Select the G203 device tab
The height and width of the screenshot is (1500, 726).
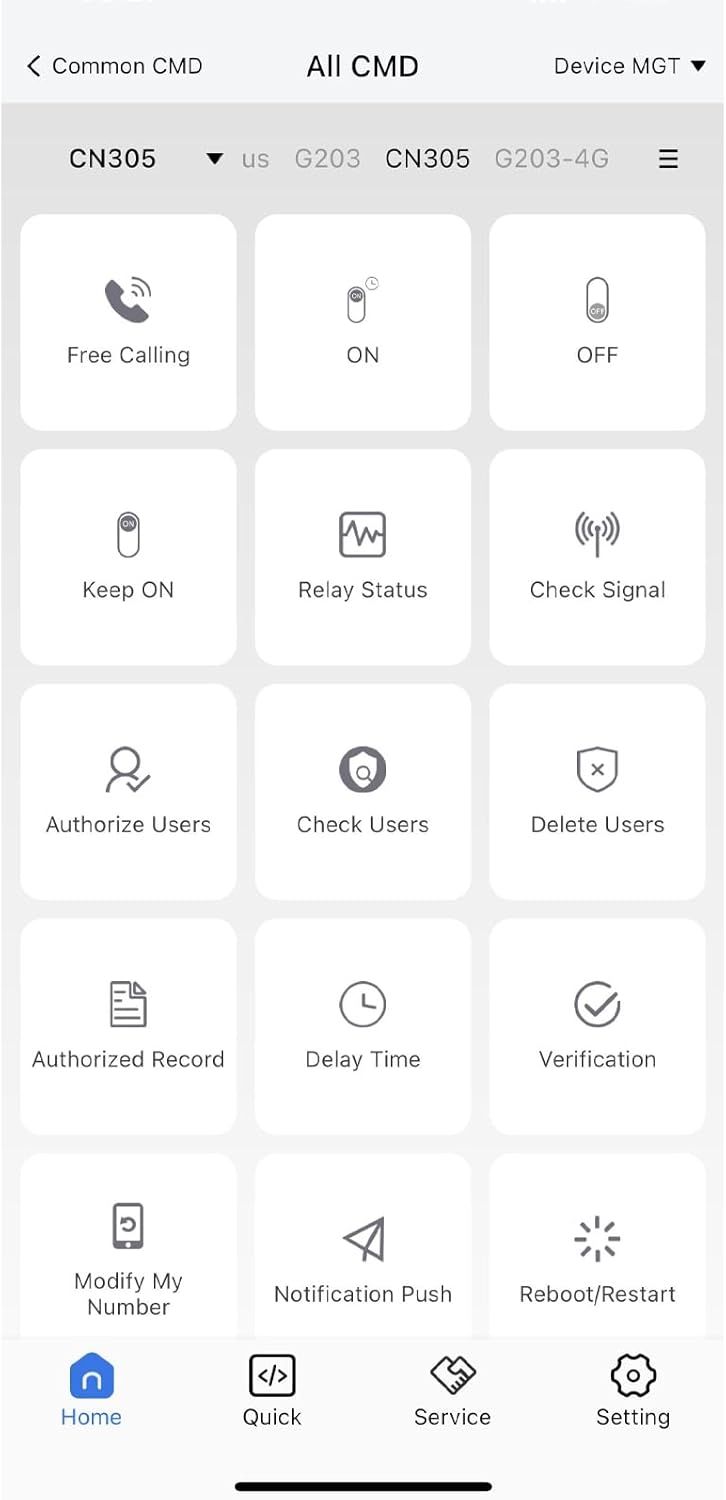[327, 158]
